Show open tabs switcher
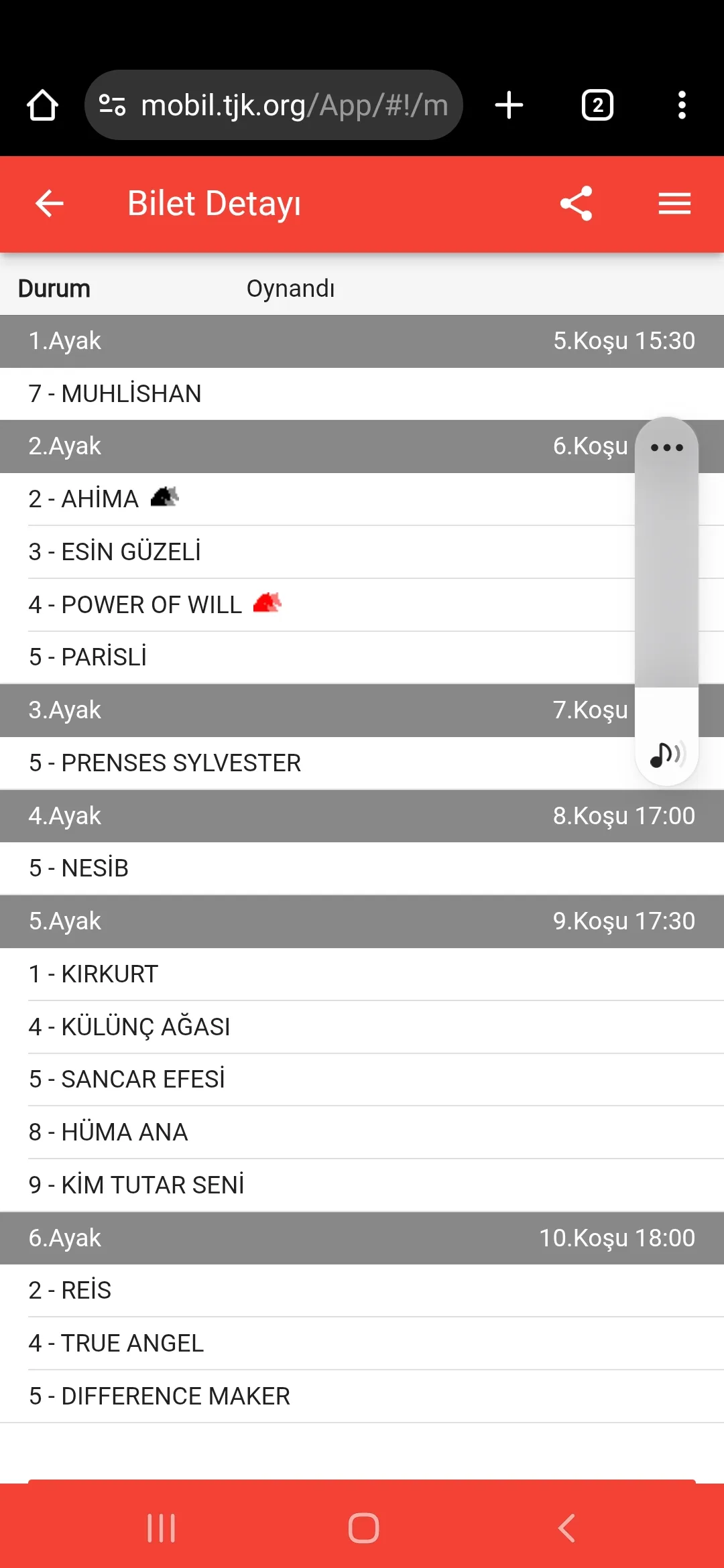The width and height of the screenshot is (724, 1568). [x=597, y=106]
